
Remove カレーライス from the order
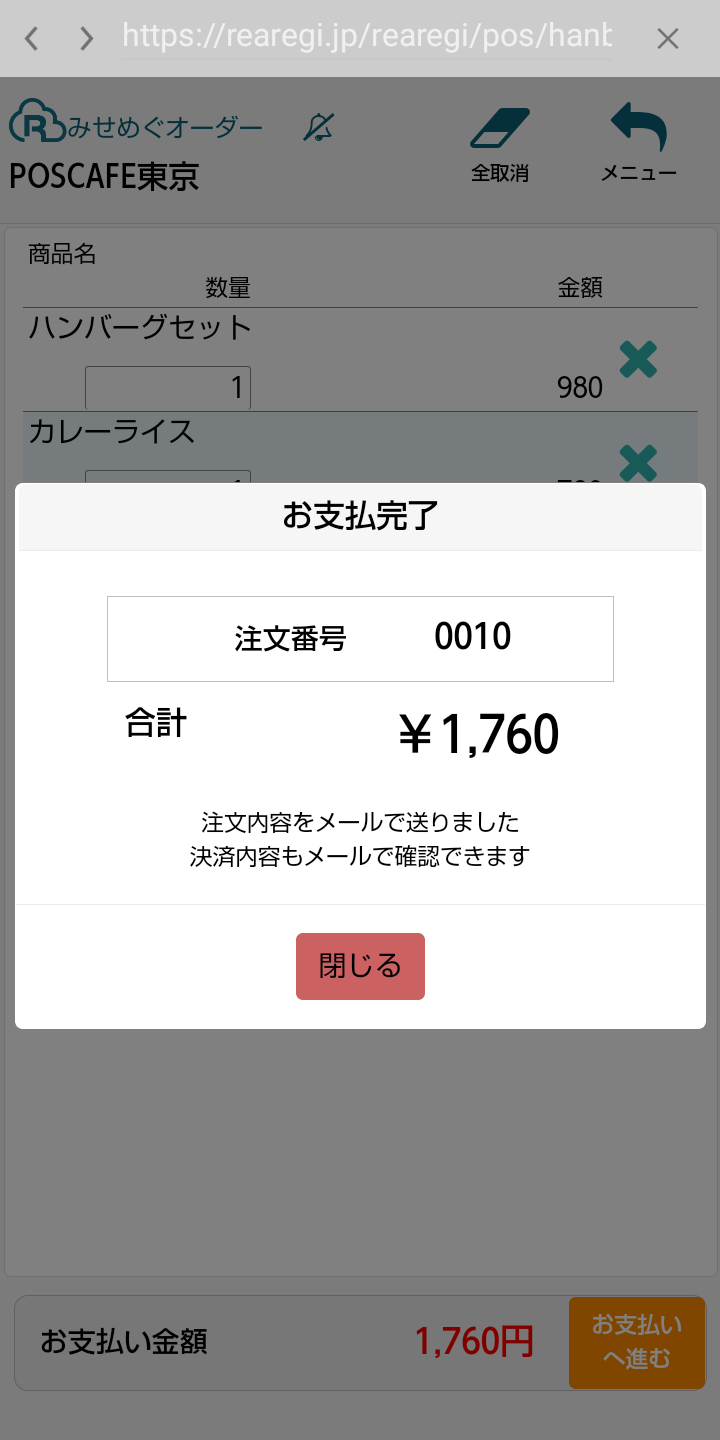pyautogui.click(x=638, y=462)
